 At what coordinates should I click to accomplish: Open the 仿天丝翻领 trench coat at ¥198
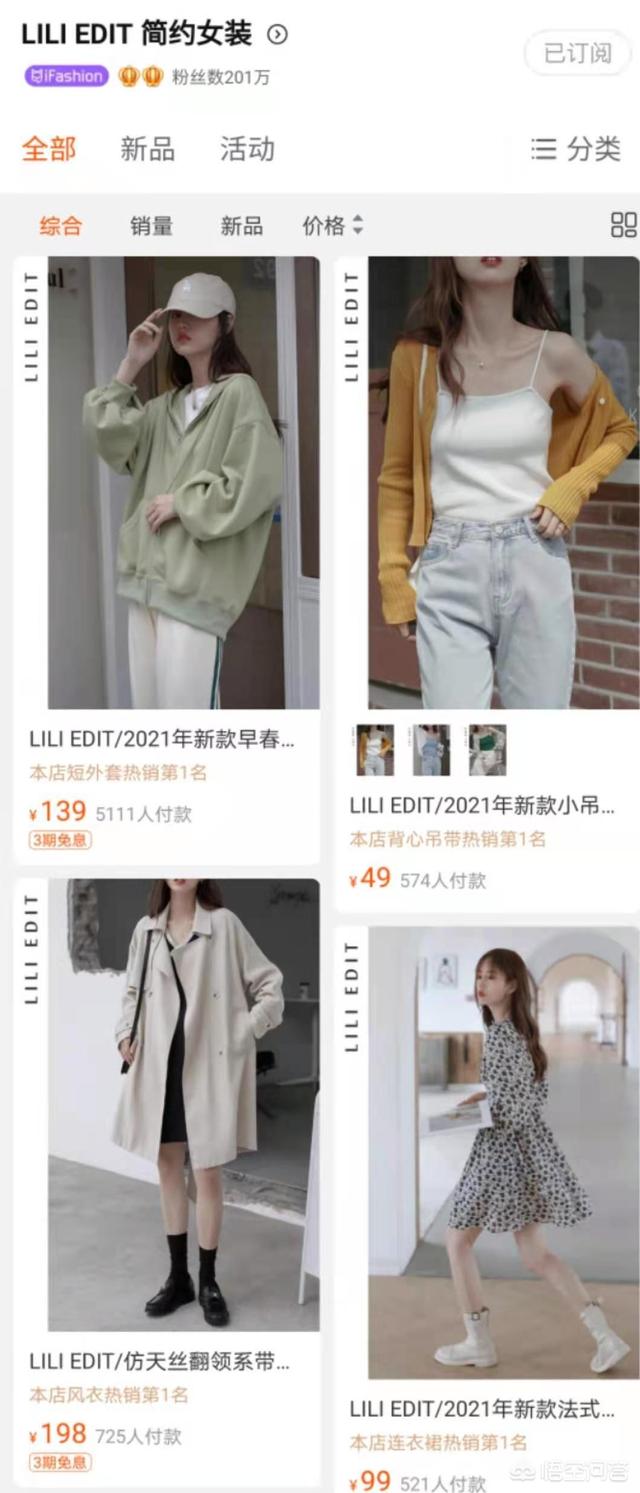click(x=167, y=1105)
